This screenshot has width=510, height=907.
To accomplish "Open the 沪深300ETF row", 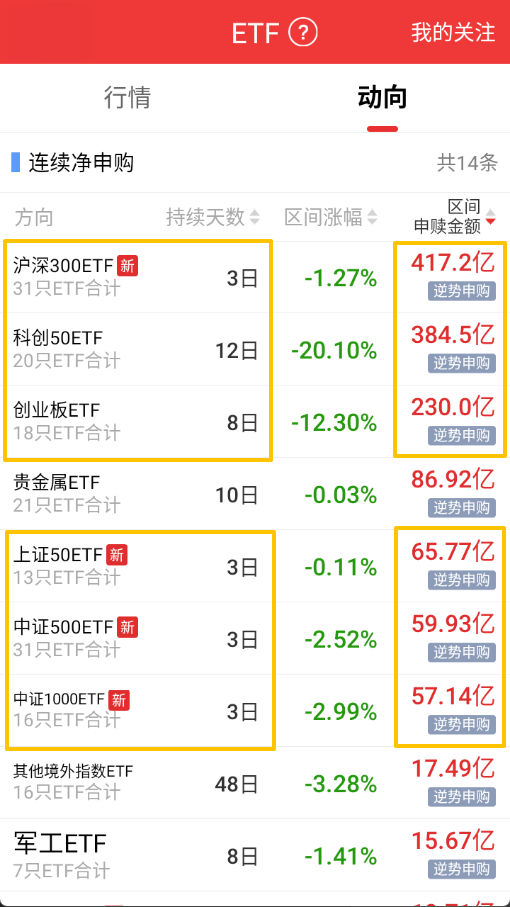I will click(x=255, y=277).
